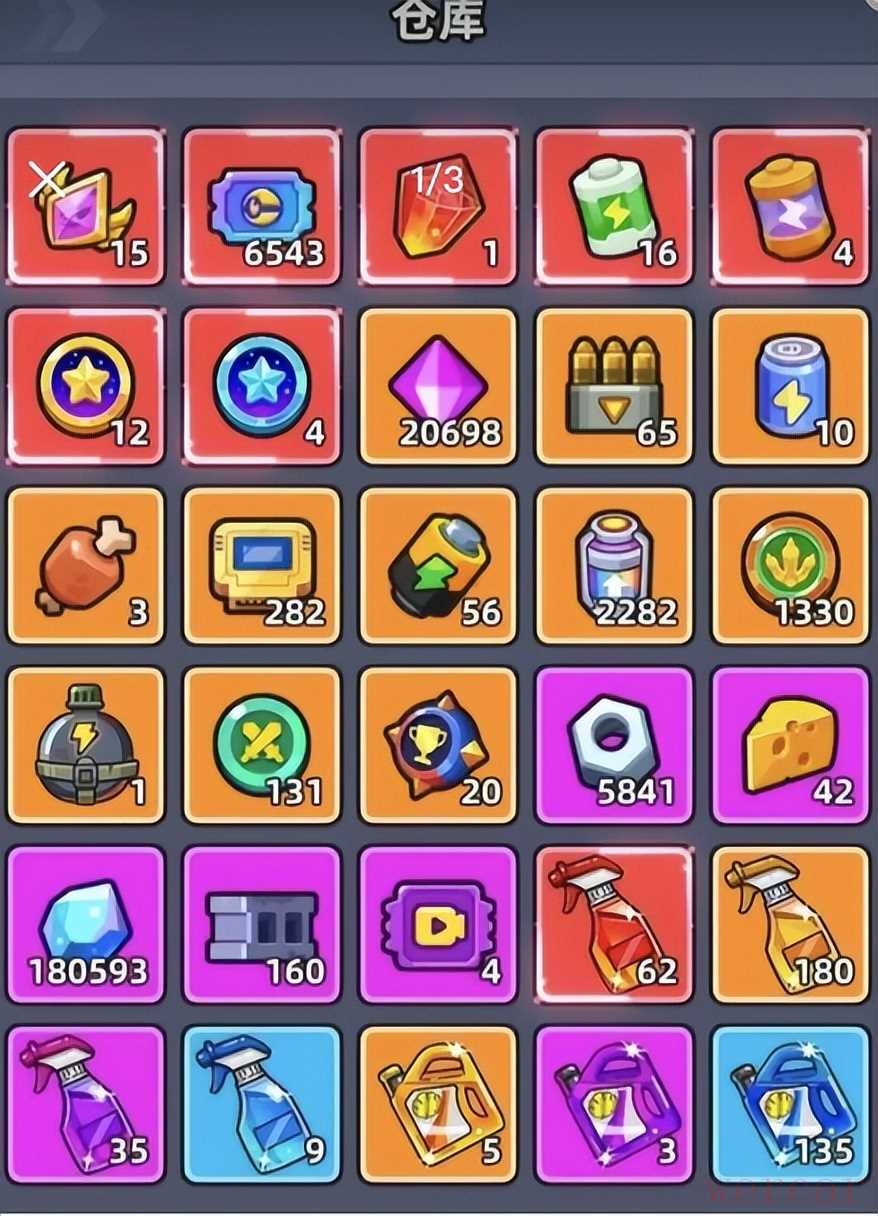Select the red gem fragment marked 1/3
Viewport: 878px width, 1216px height.
pos(438,207)
